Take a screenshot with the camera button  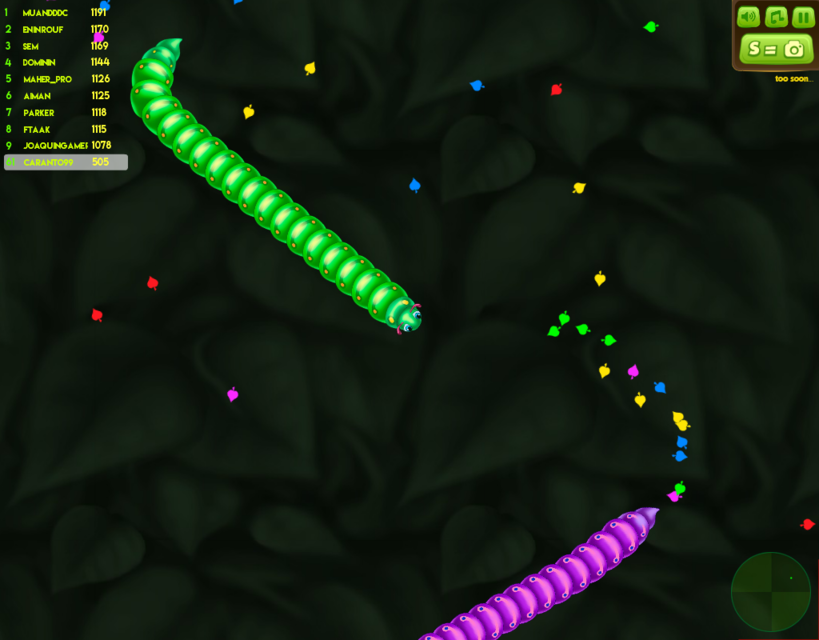(776, 48)
